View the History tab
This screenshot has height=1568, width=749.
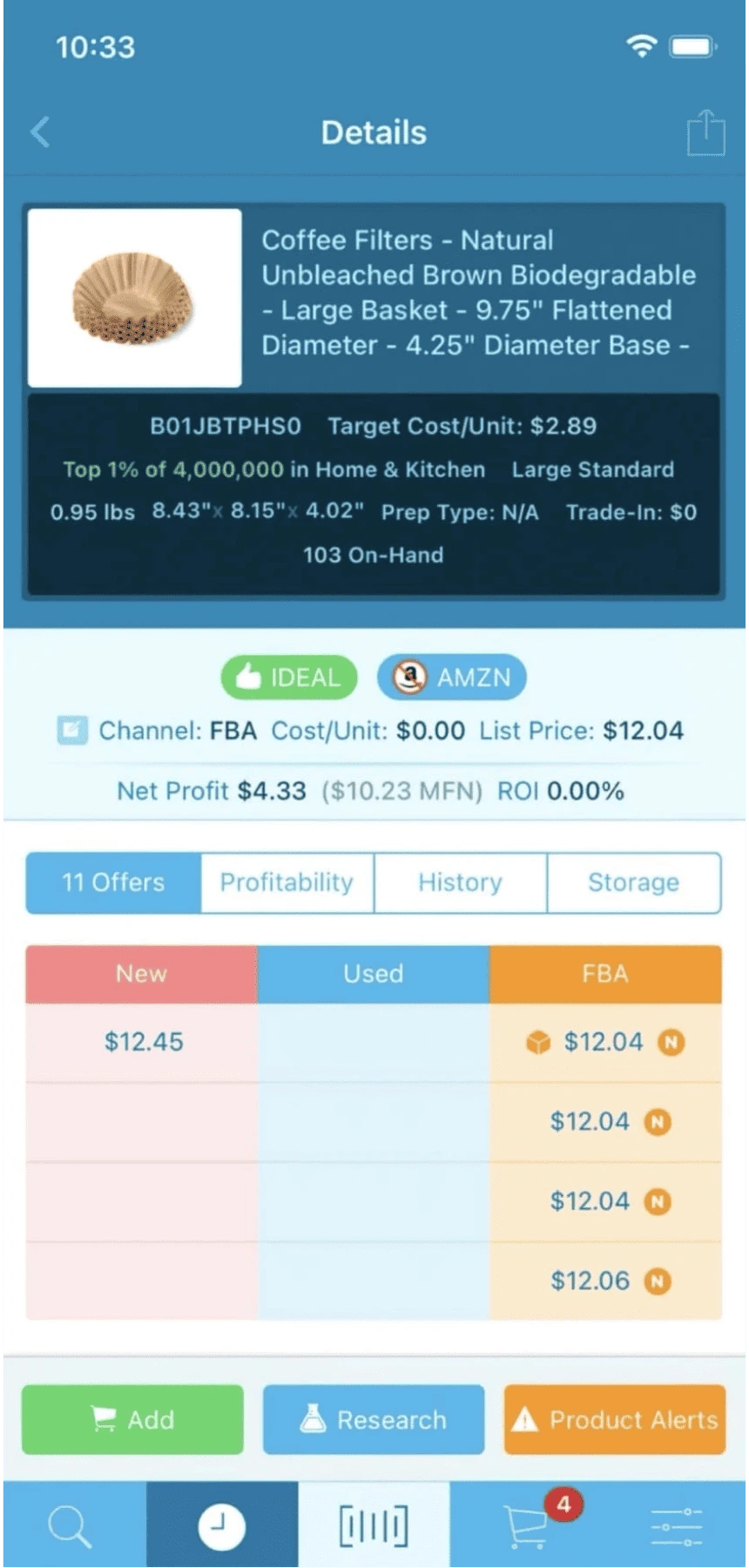(x=460, y=882)
